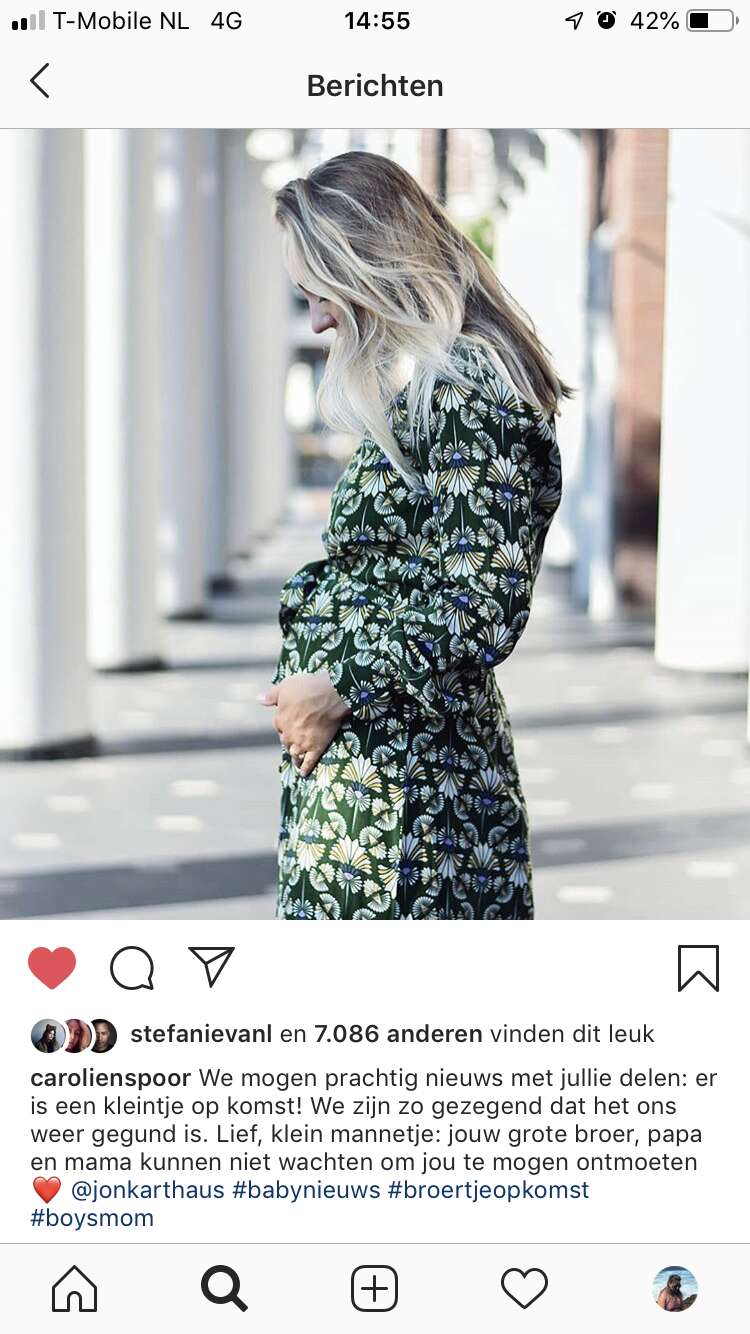The image size is (750, 1334).
Task: Browse the #babynieuws hashtag
Action: [306, 1190]
